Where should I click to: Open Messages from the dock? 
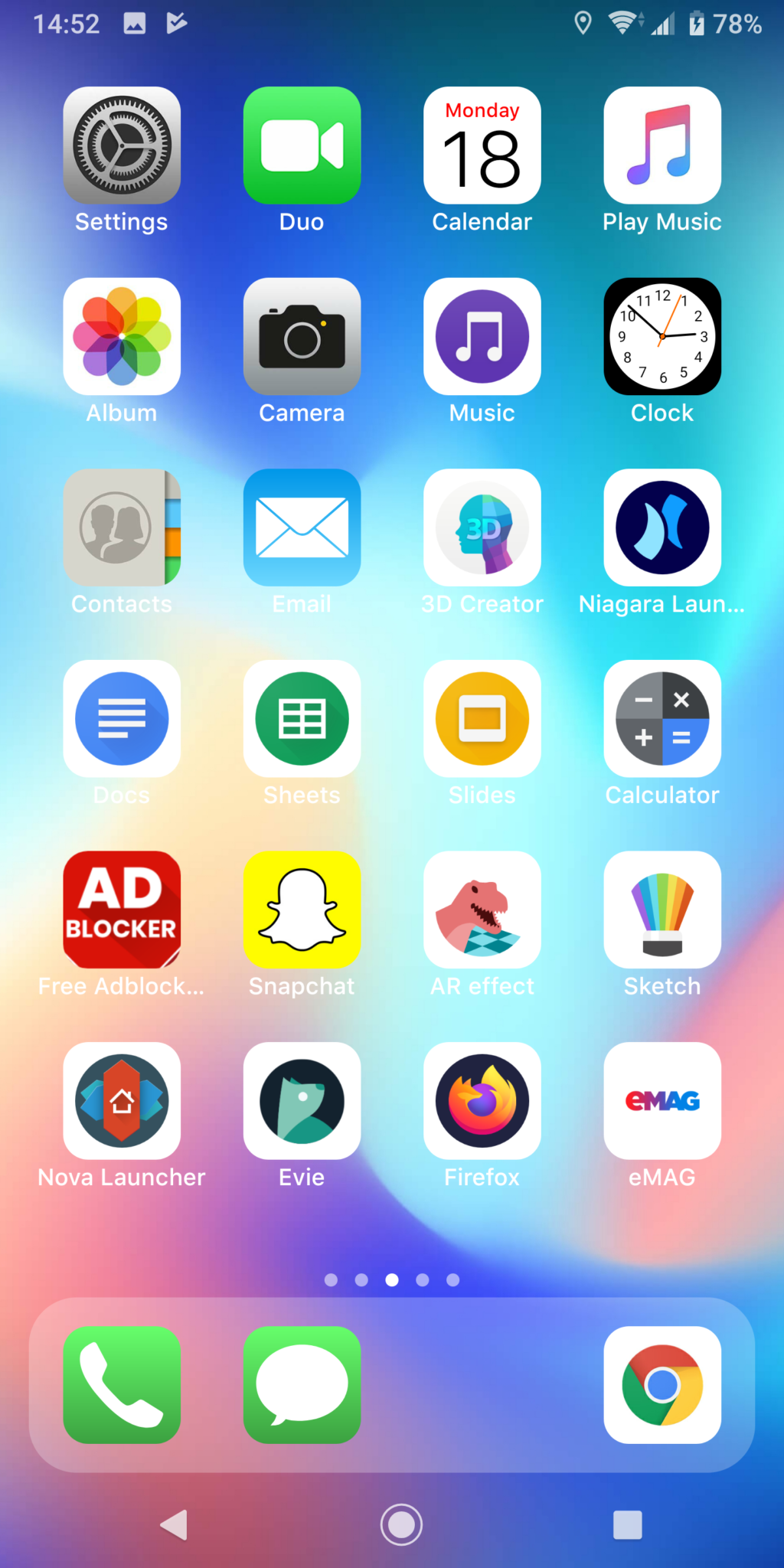302,1385
